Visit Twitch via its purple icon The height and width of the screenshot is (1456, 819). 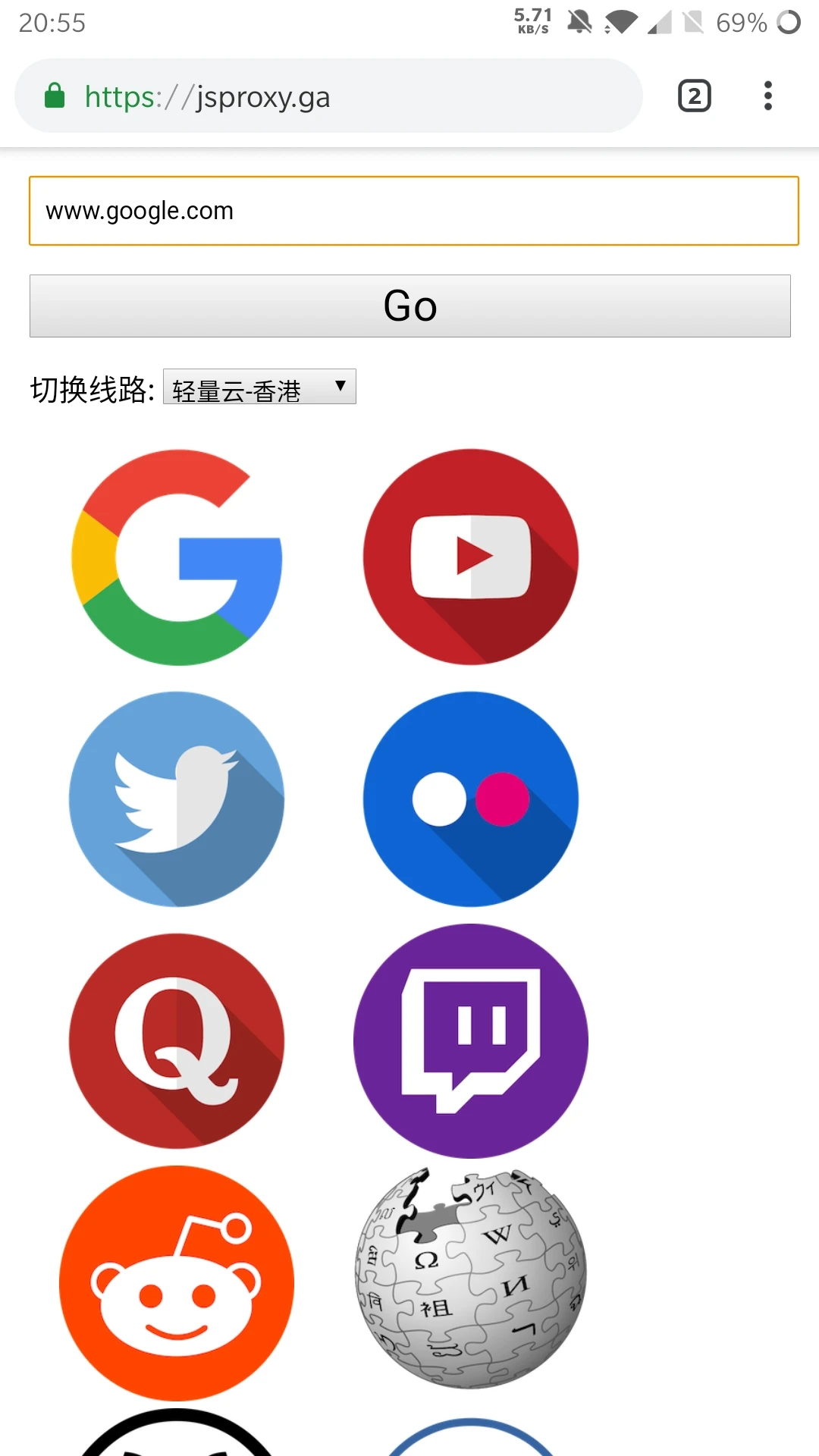pyautogui.click(x=471, y=1041)
